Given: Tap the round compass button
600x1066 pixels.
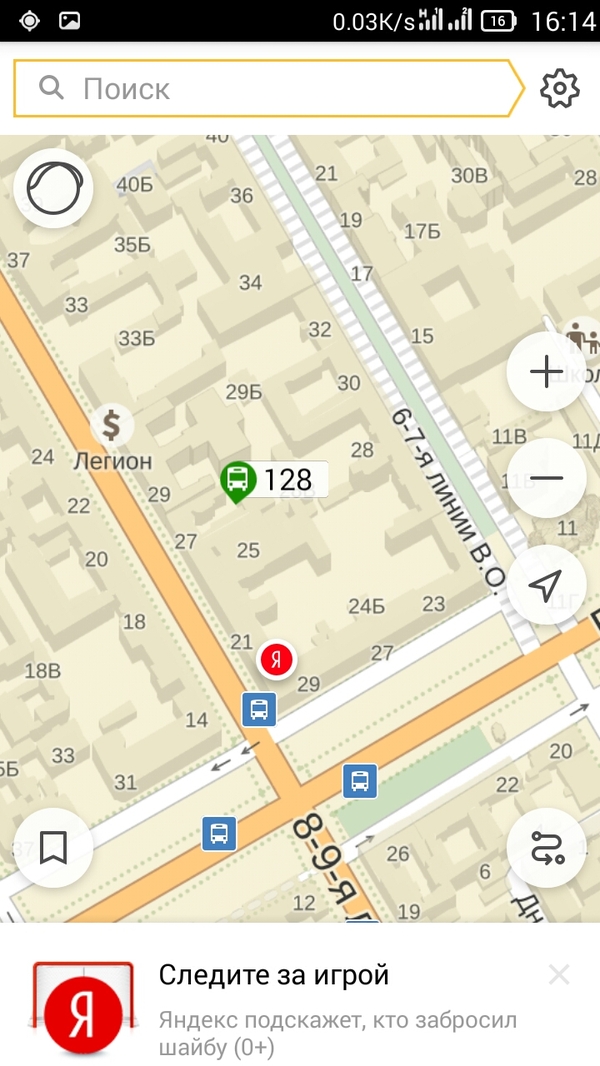Looking at the screenshot, I should coord(53,187).
